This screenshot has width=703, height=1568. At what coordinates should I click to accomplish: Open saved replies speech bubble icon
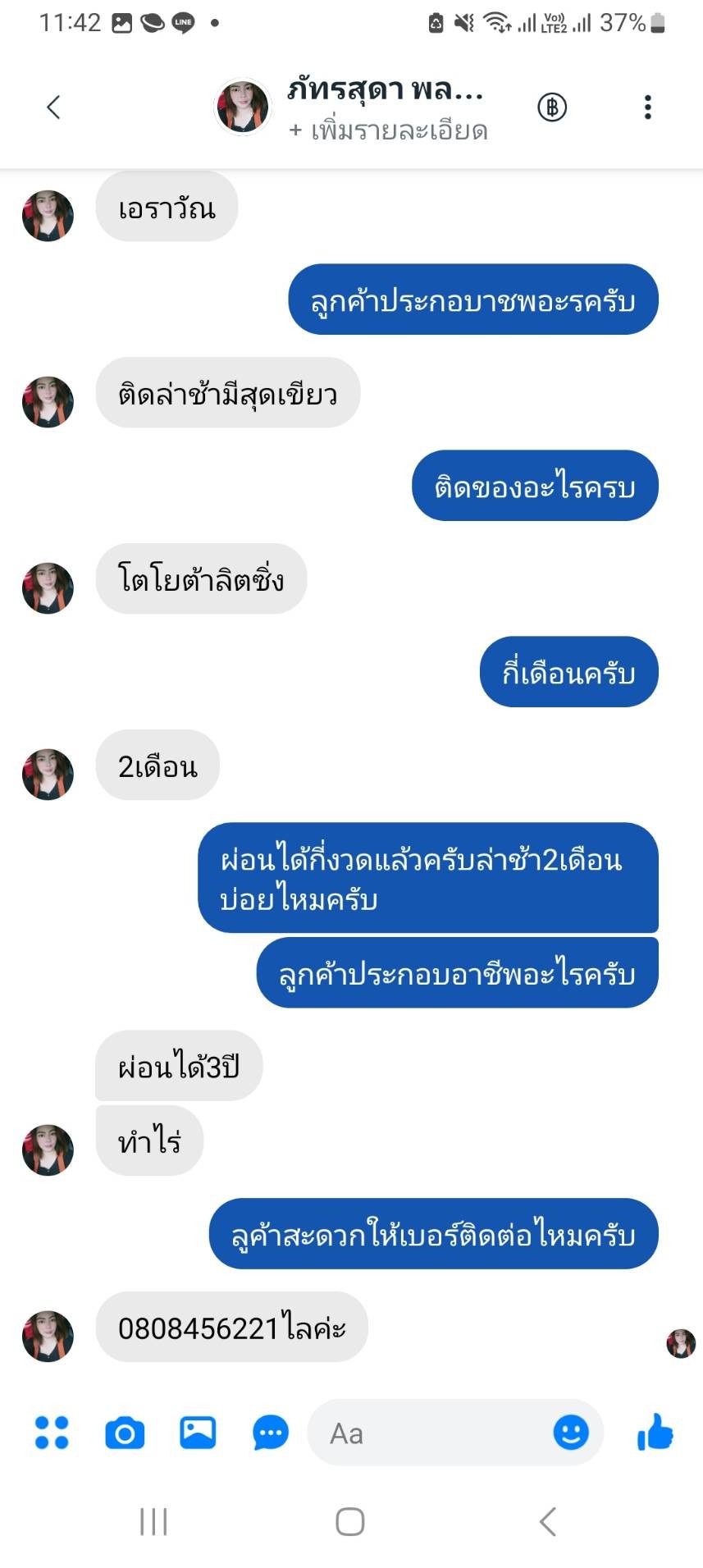(x=271, y=1433)
